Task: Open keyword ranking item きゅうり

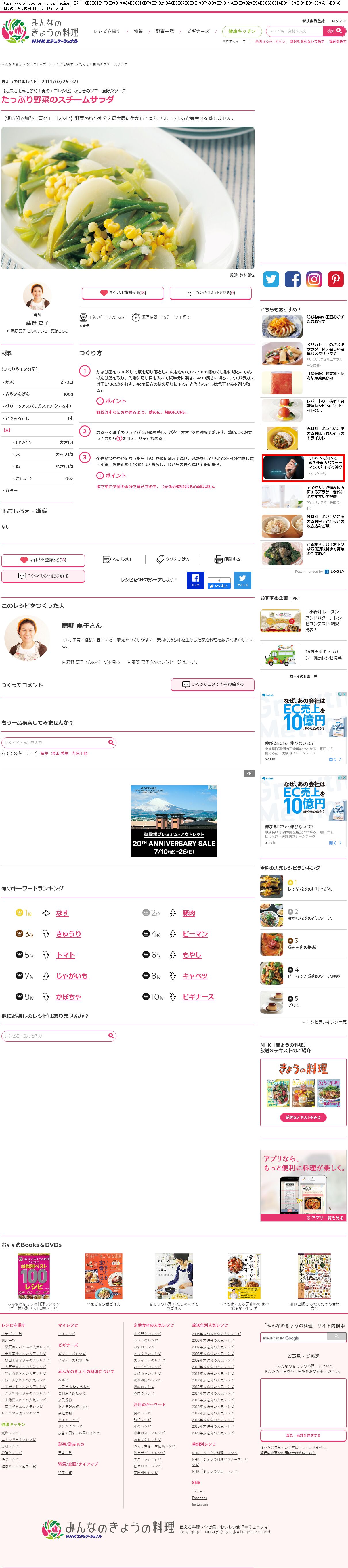Action: tap(68, 934)
